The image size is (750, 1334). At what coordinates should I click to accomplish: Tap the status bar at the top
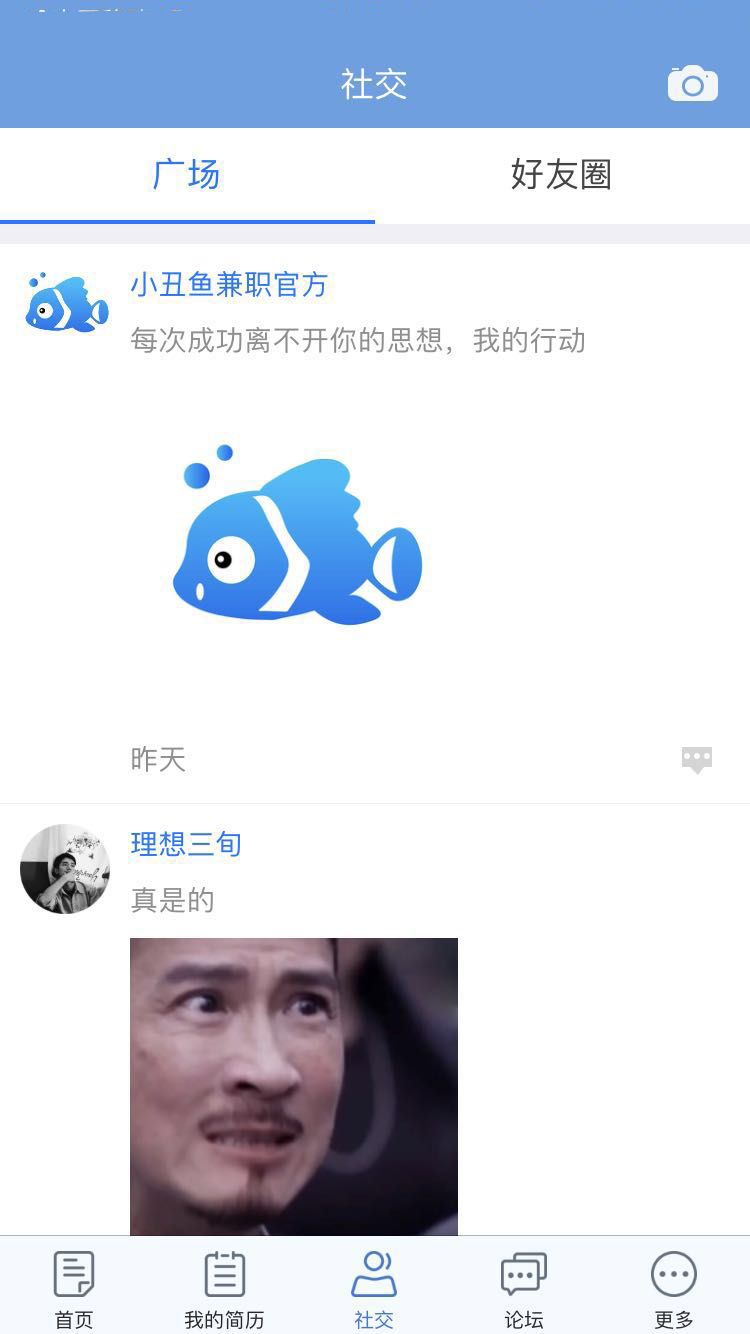[374, 12]
